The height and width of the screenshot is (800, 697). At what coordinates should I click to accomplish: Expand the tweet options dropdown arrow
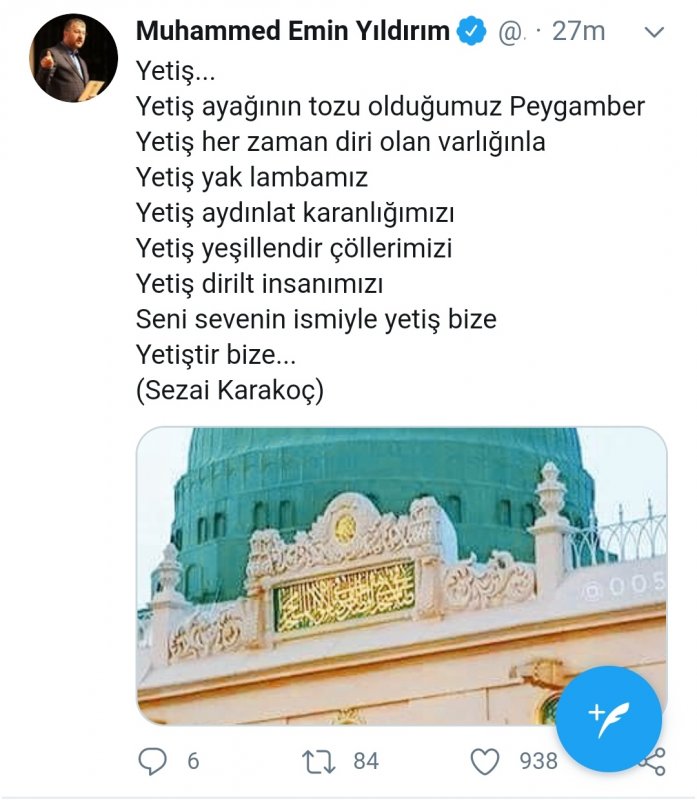tap(654, 32)
